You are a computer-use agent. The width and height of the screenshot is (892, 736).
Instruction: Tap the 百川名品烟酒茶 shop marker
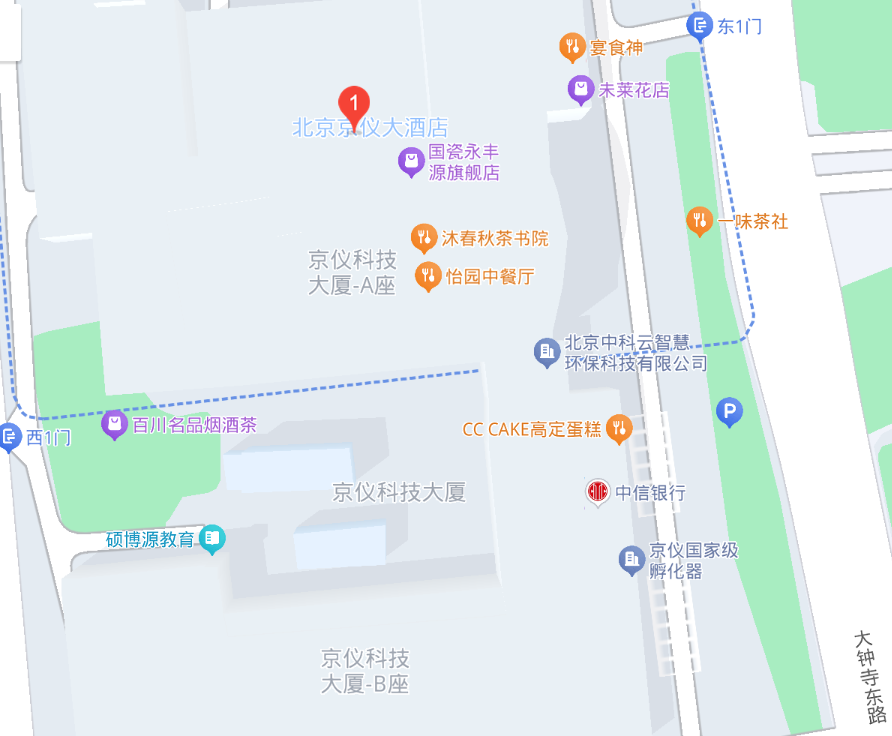[x=115, y=425]
